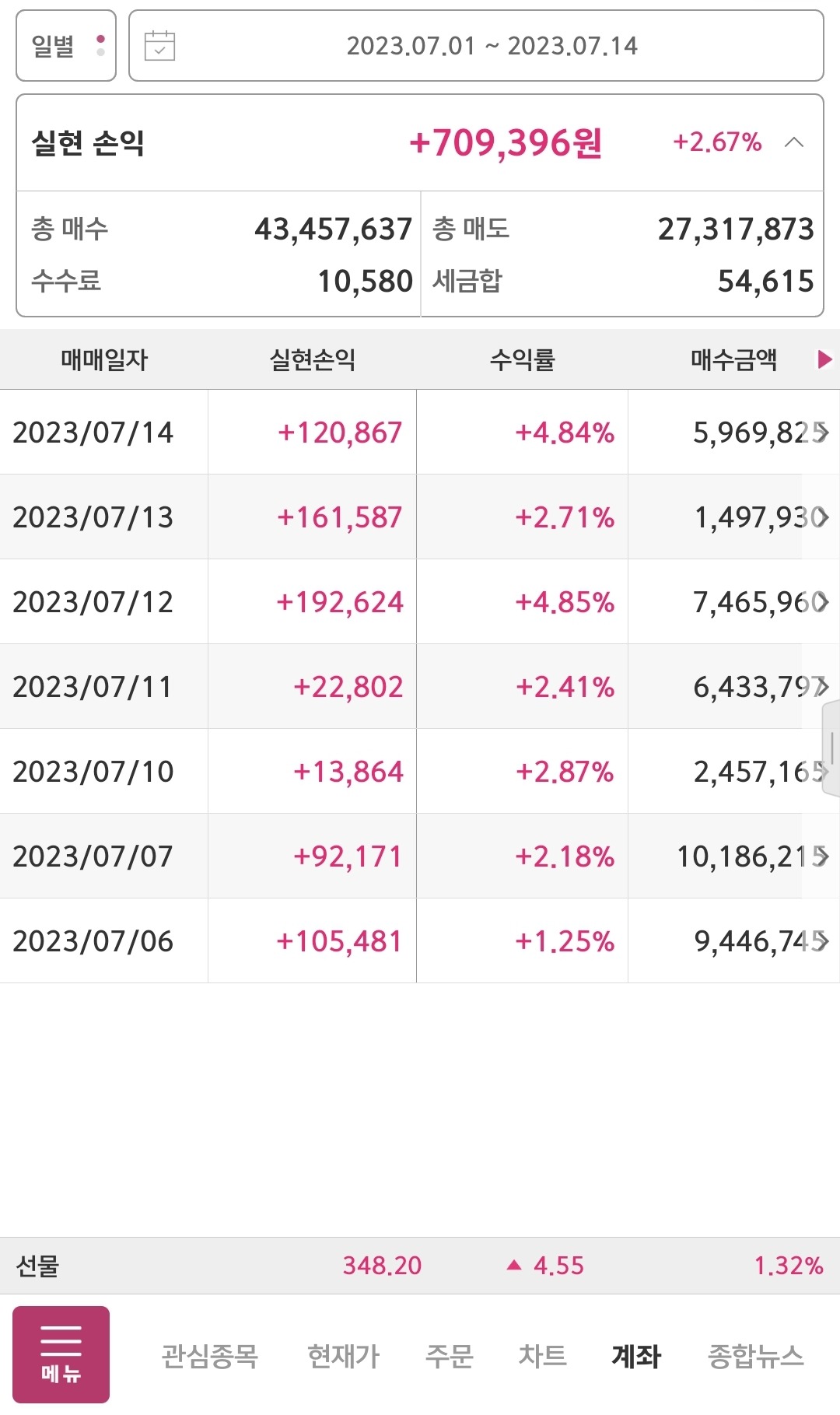Open the 종합뉴스 tab
840x1415 pixels.
(755, 1356)
